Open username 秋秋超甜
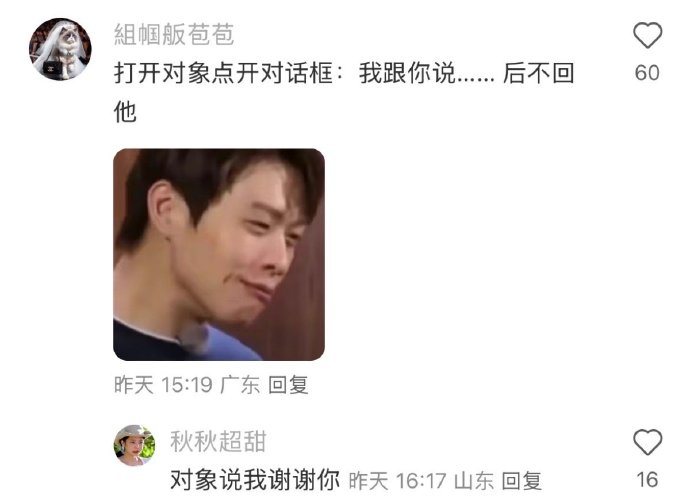The image size is (690, 499). point(218,442)
